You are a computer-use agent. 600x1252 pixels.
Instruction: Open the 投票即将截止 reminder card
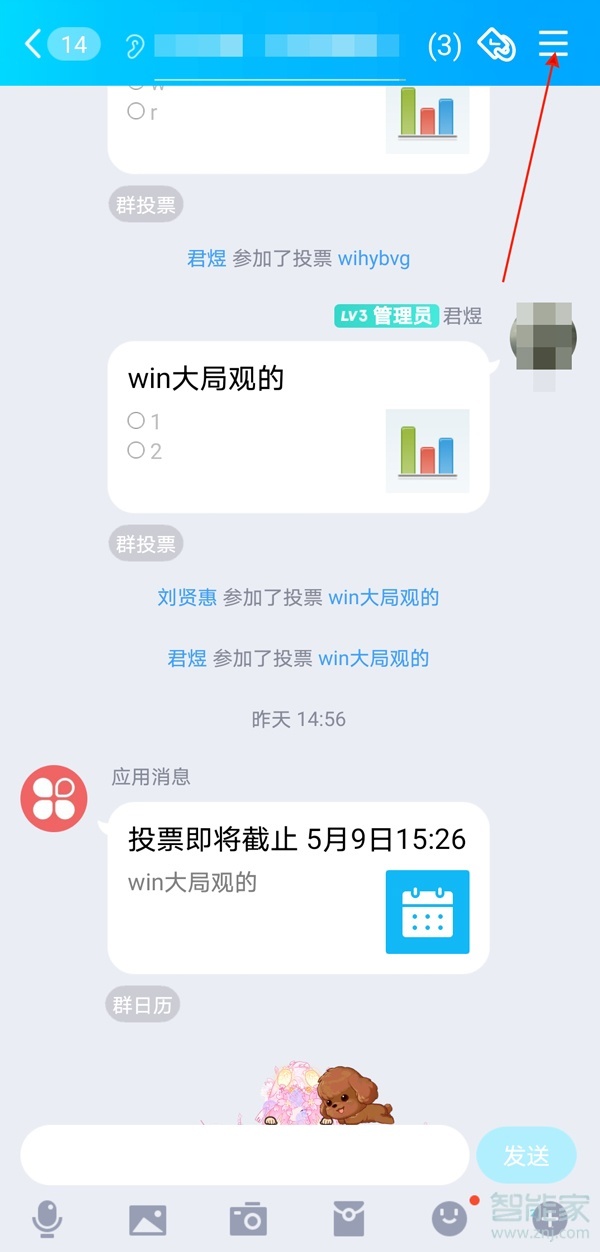click(298, 887)
